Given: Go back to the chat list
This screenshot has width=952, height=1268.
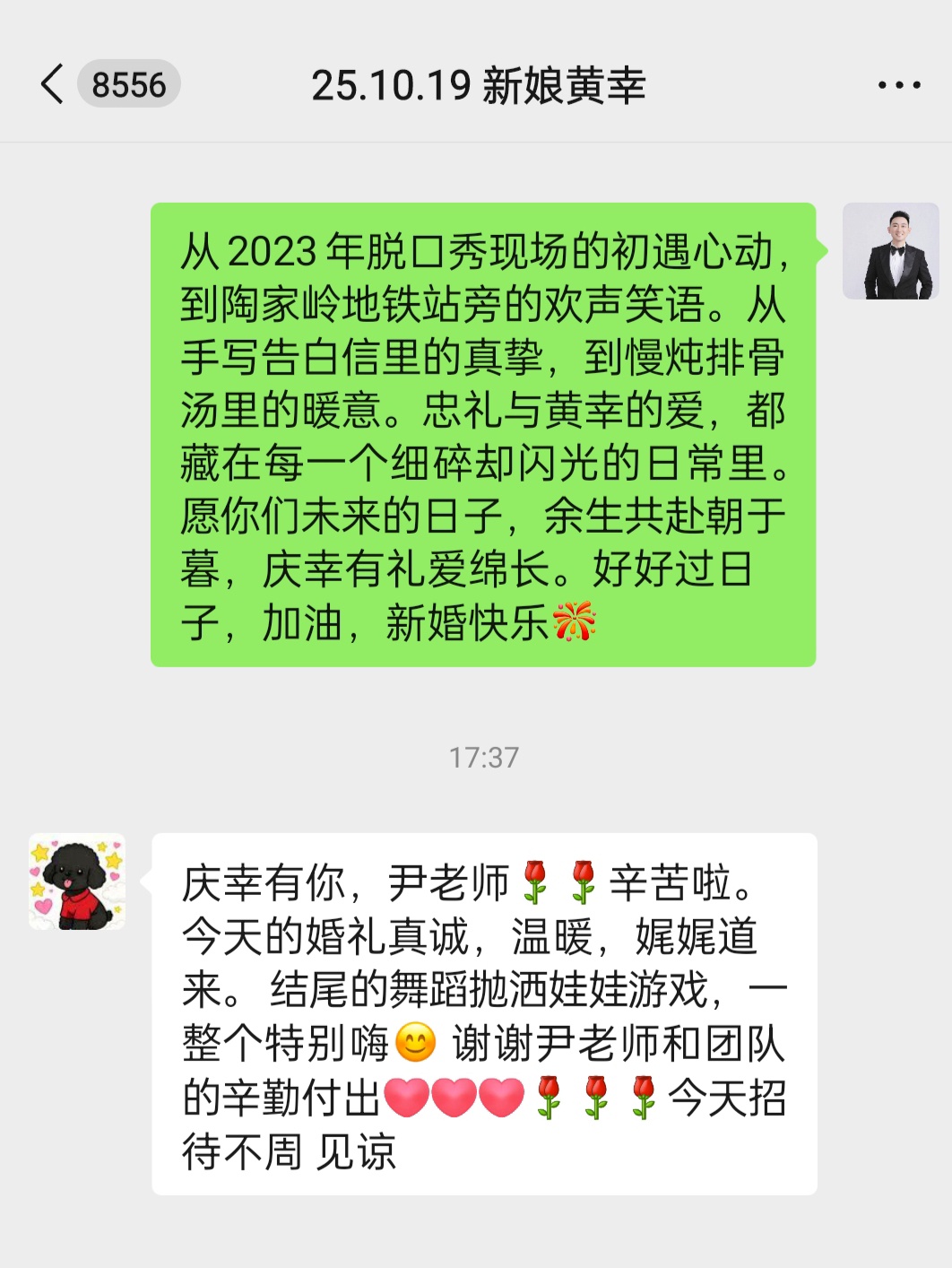Looking at the screenshot, I should coord(52,85).
